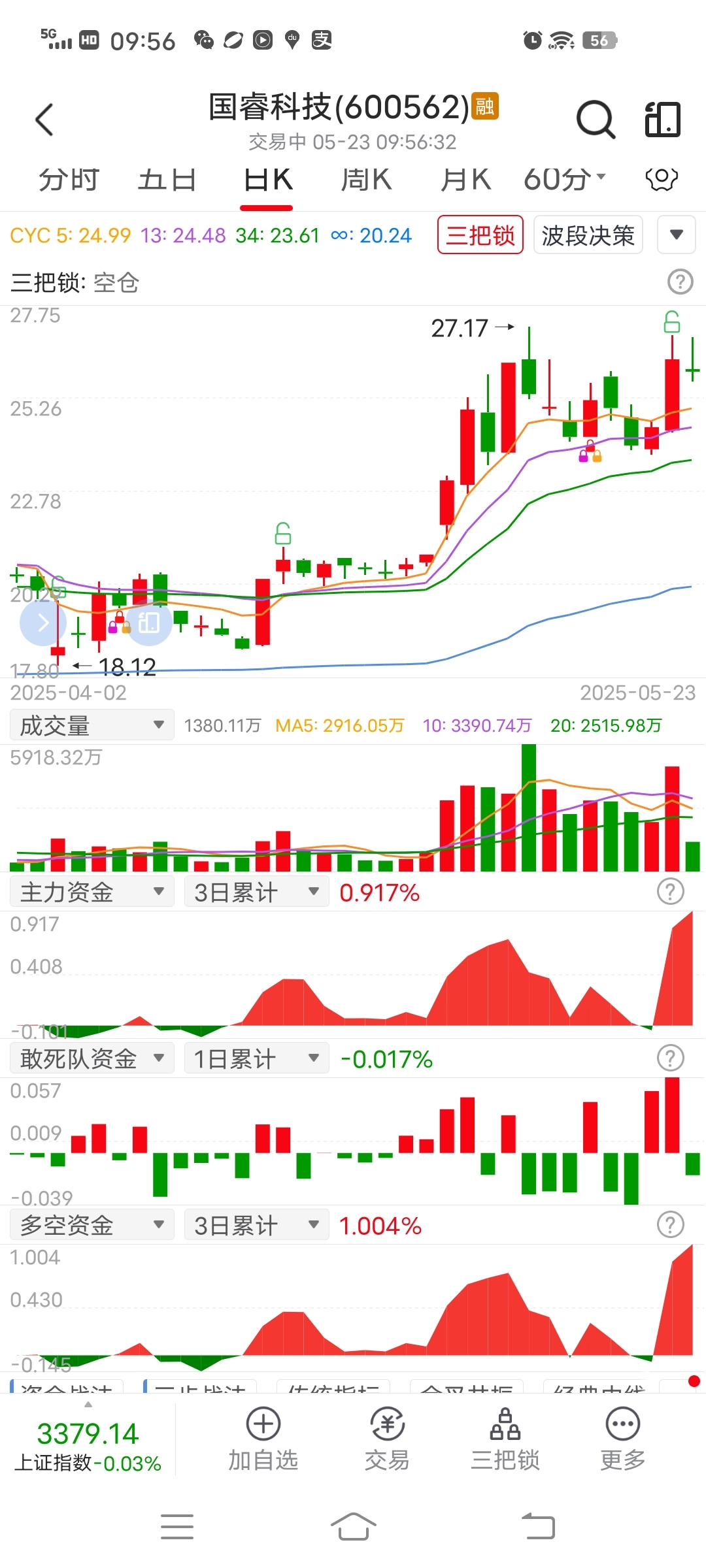Change 1日累计 period for 敢死队资金
The width and height of the screenshot is (706, 1568).
click(256, 1058)
